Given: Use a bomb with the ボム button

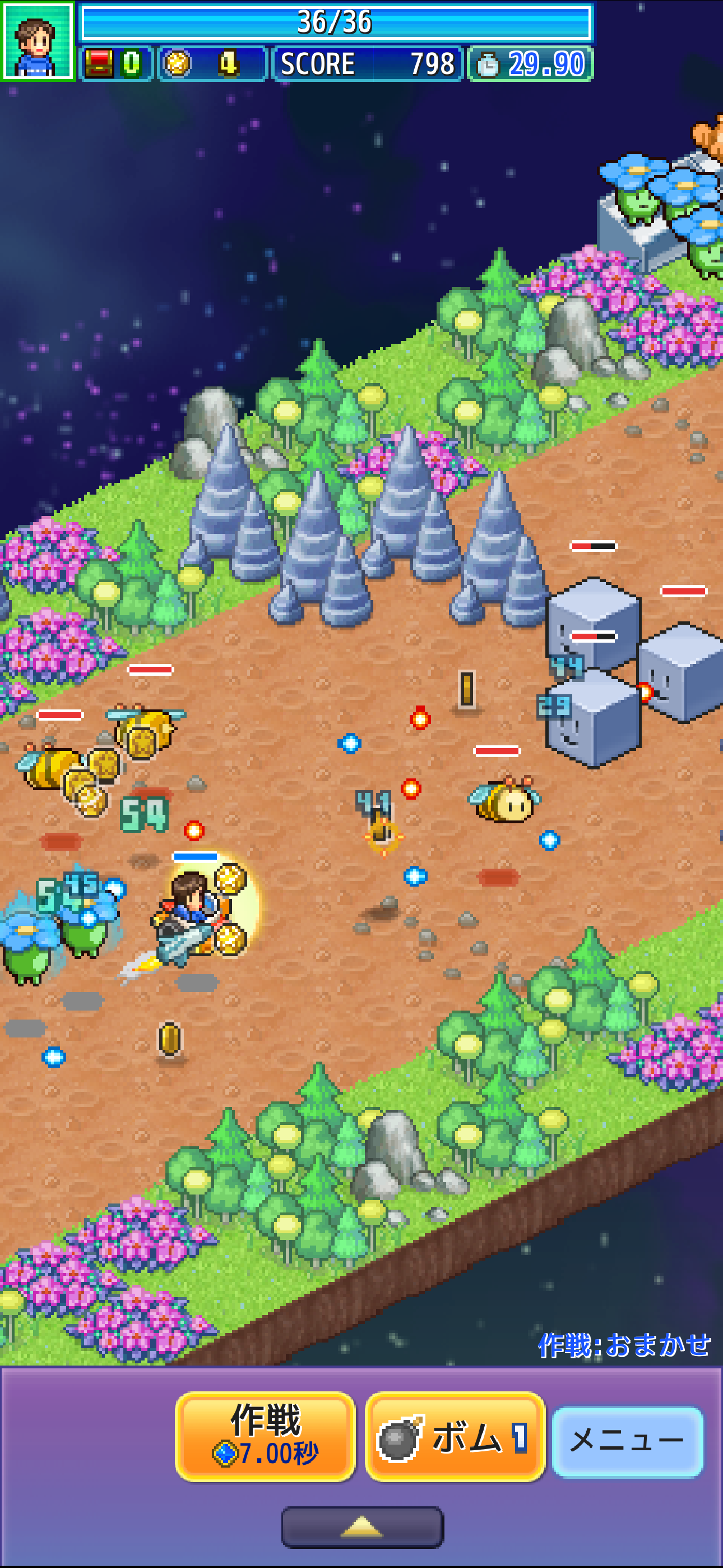Looking at the screenshot, I should click(454, 1436).
